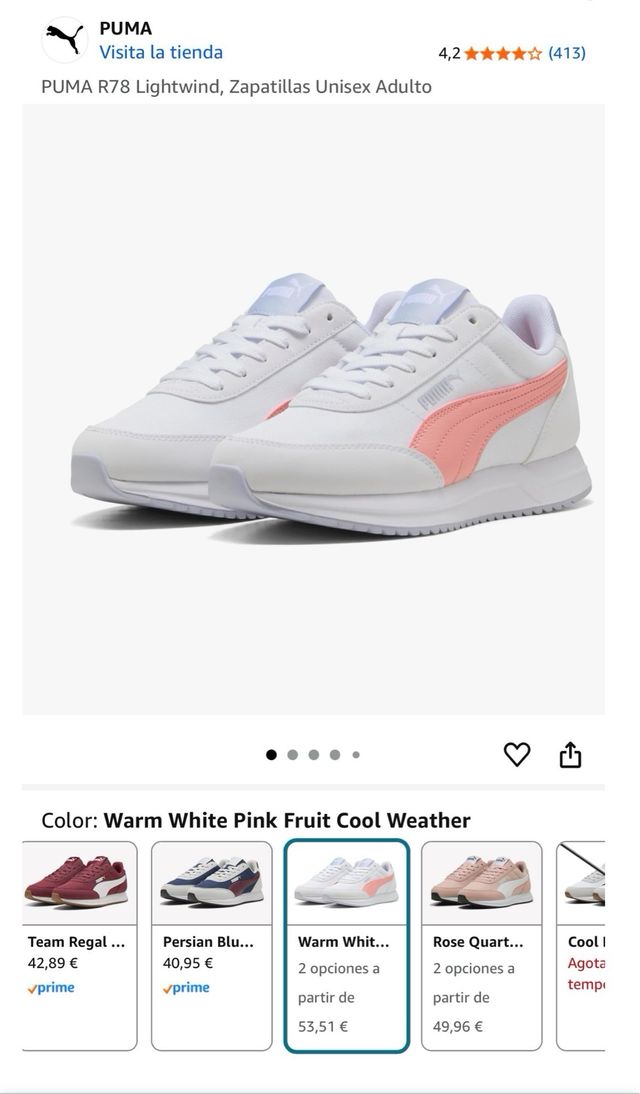
Task: Open the Visita la tienda link
Action: [160, 52]
